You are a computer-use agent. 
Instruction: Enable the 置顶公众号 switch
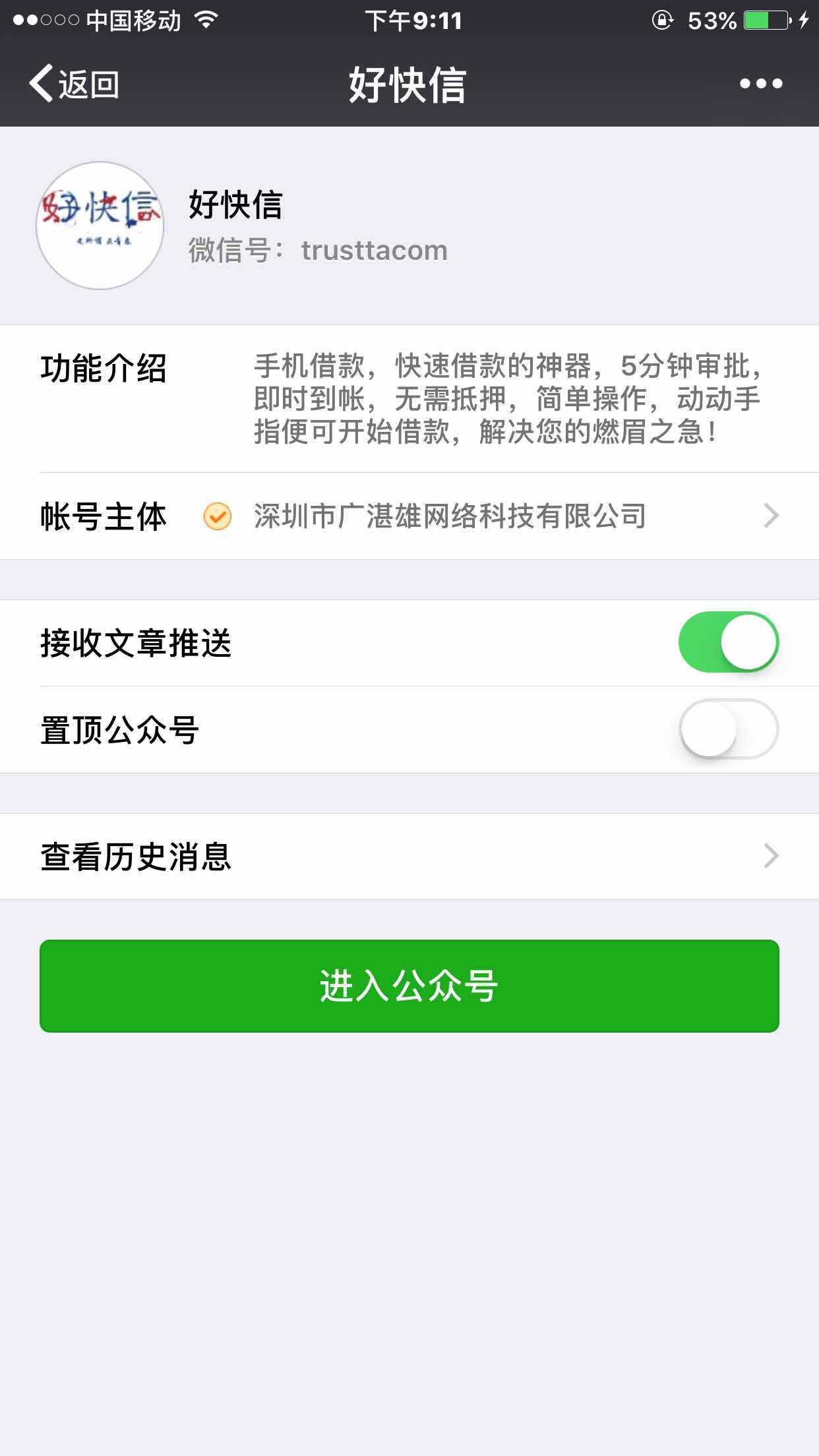tap(729, 729)
